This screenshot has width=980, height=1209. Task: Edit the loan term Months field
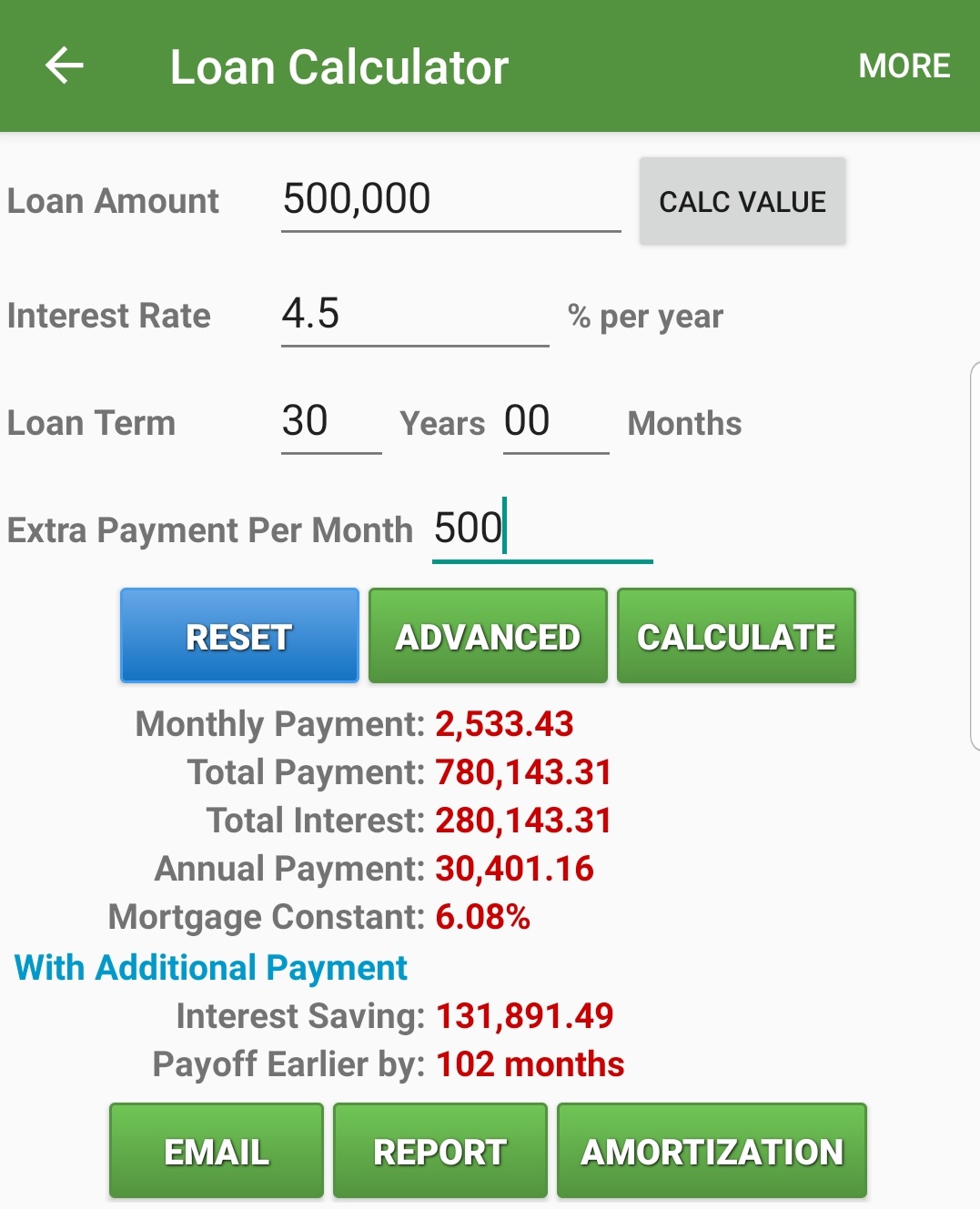(555, 422)
